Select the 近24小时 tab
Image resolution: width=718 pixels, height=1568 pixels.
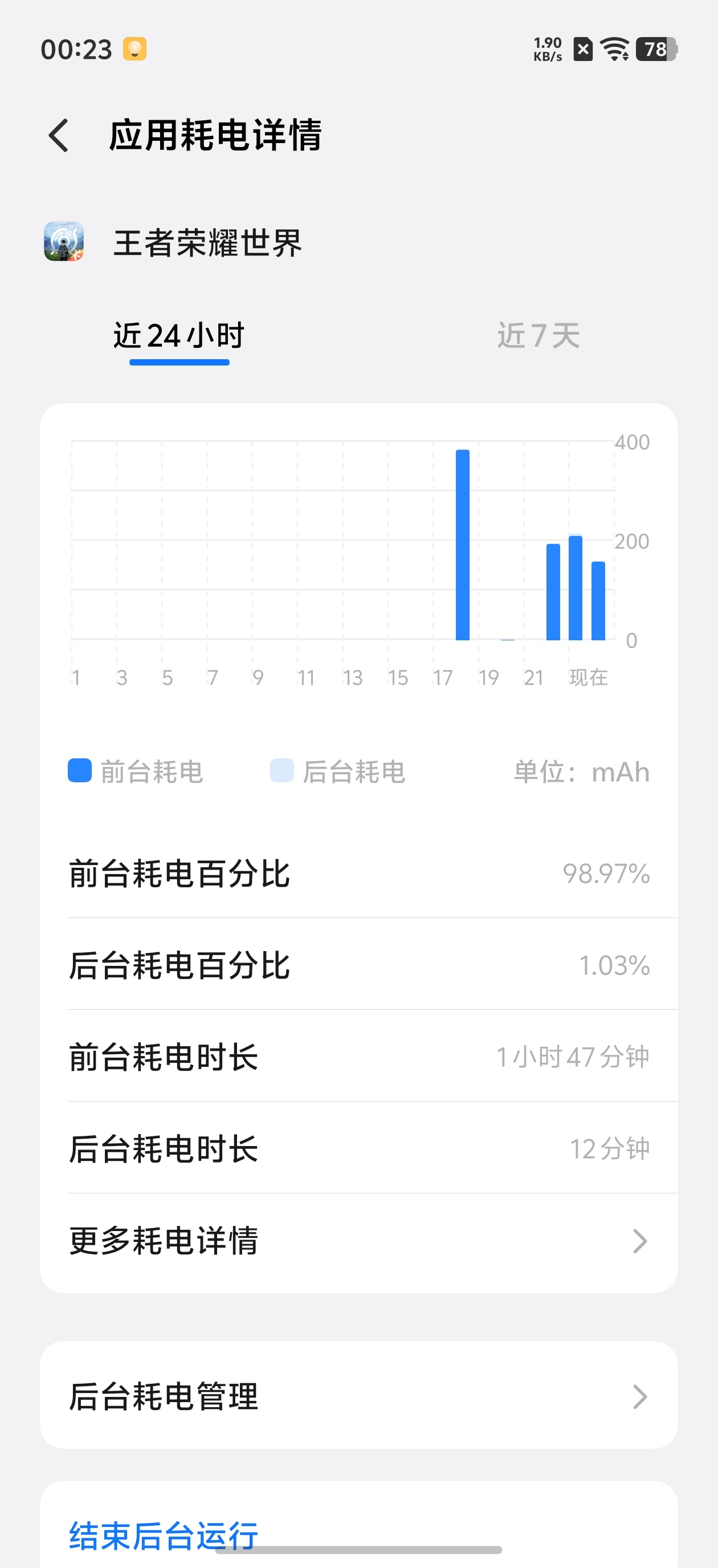coord(179,336)
